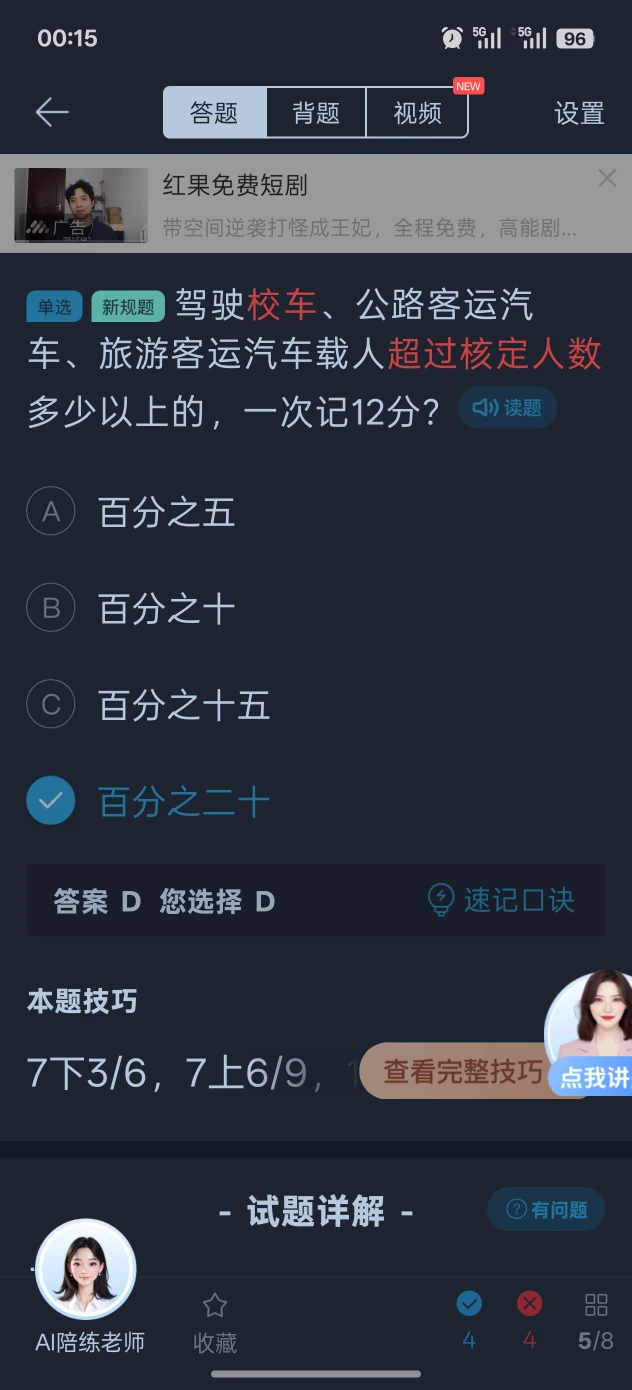Select the 答题 tab
The image size is (632, 1390).
(x=215, y=112)
